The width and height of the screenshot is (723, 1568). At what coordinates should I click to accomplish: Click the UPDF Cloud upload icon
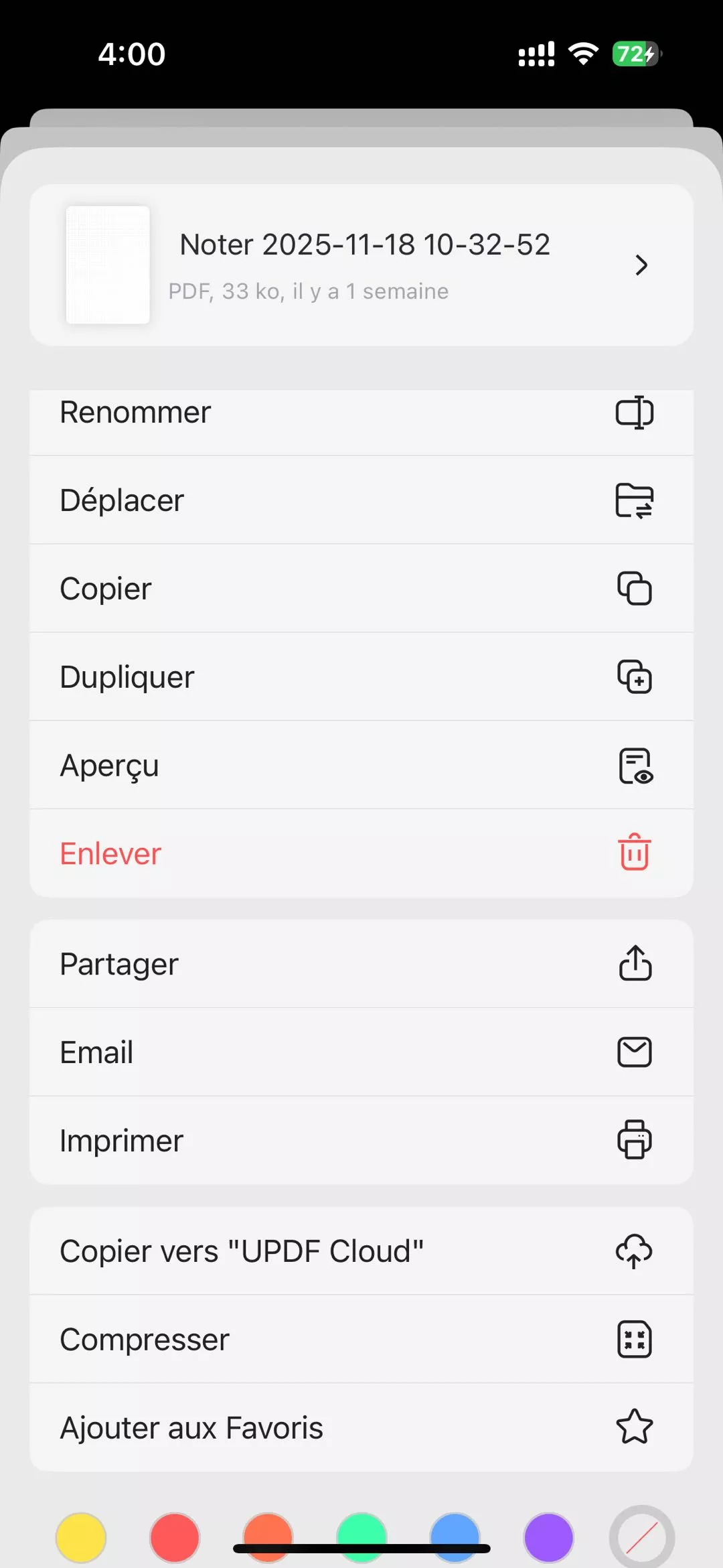coord(635,1251)
